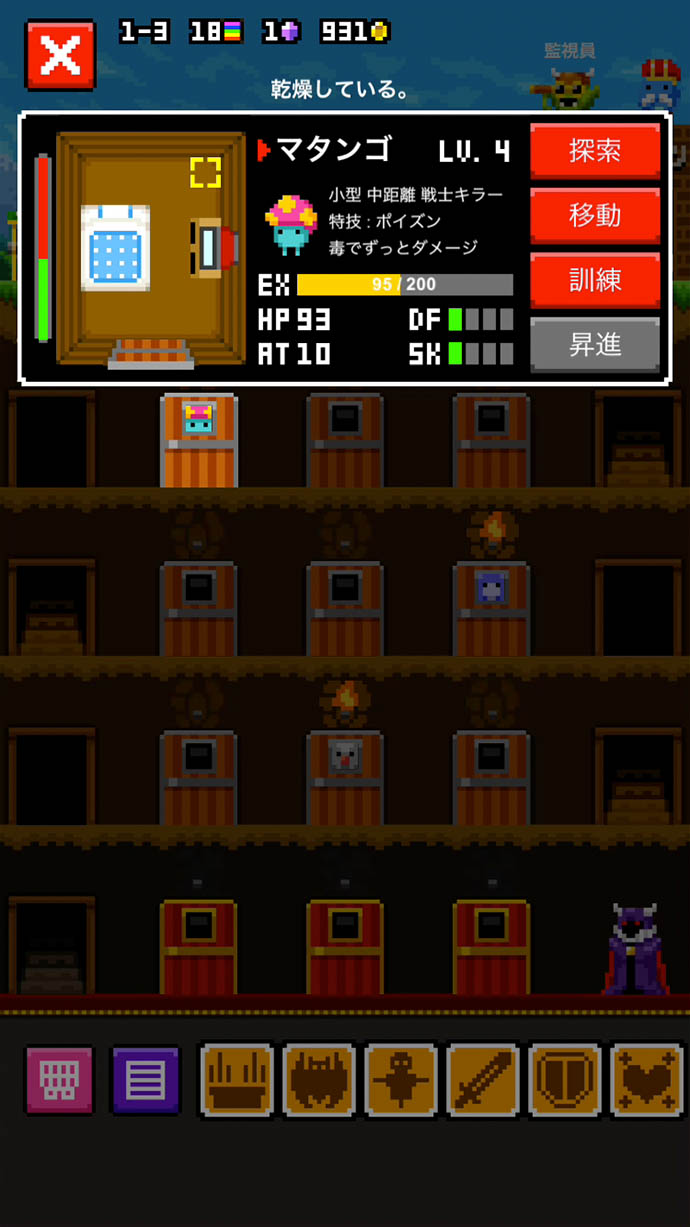Tap the highlighted door with the mushroom monster
The width and height of the screenshot is (690, 1227).
[198, 440]
